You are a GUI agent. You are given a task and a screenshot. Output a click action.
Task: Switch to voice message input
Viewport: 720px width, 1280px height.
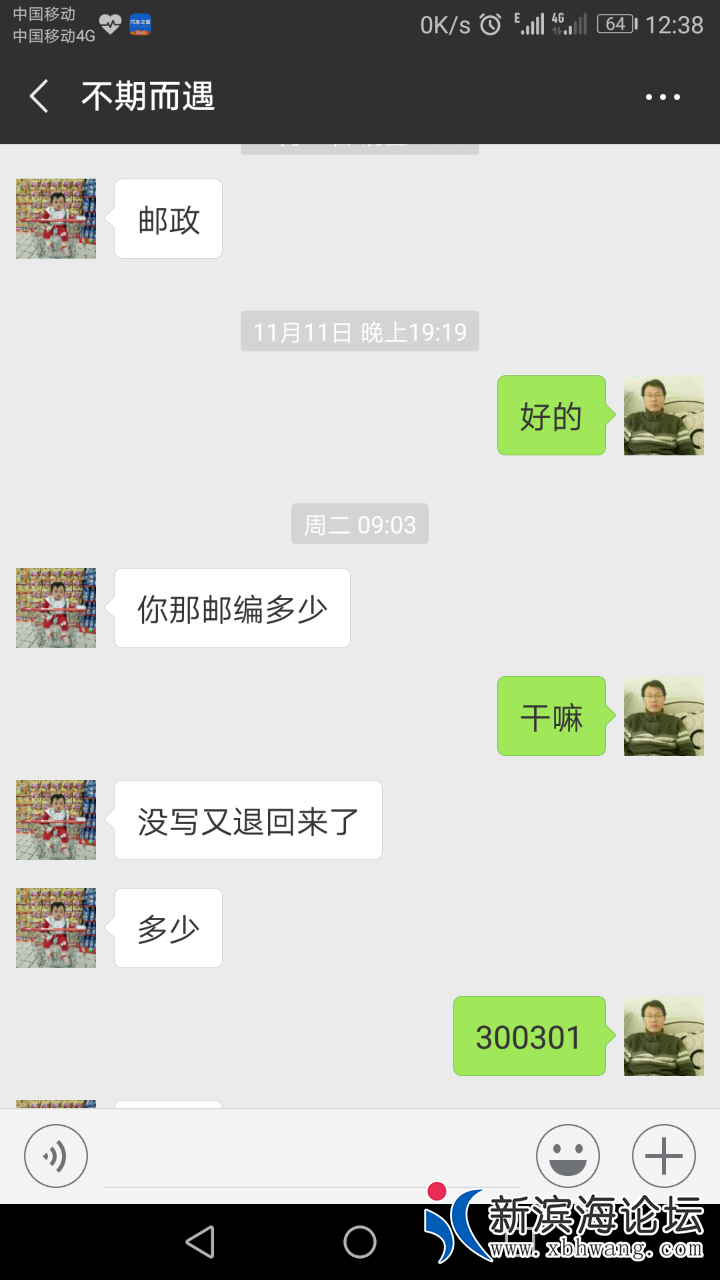[56, 1156]
